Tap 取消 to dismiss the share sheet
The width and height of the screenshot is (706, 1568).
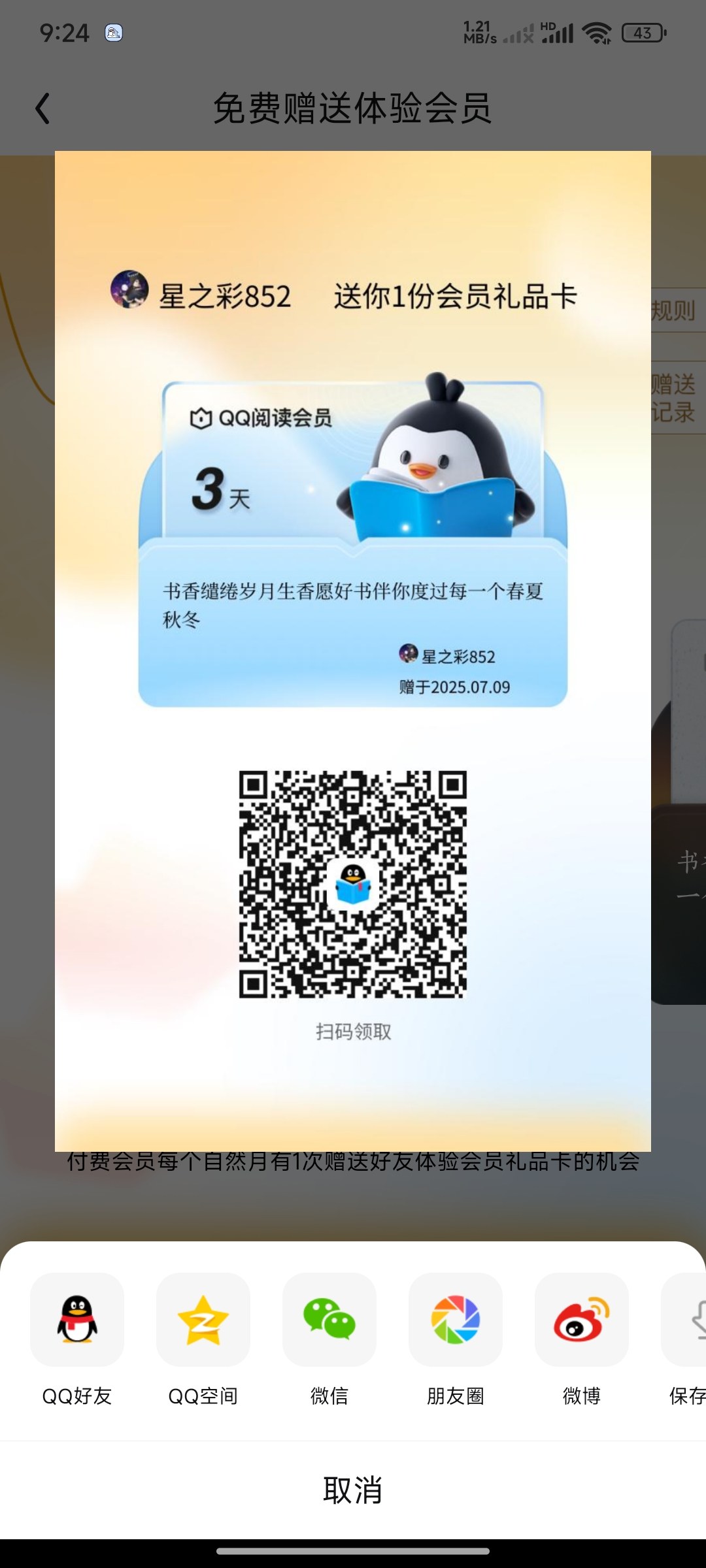pyautogui.click(x=353, y=1490)
